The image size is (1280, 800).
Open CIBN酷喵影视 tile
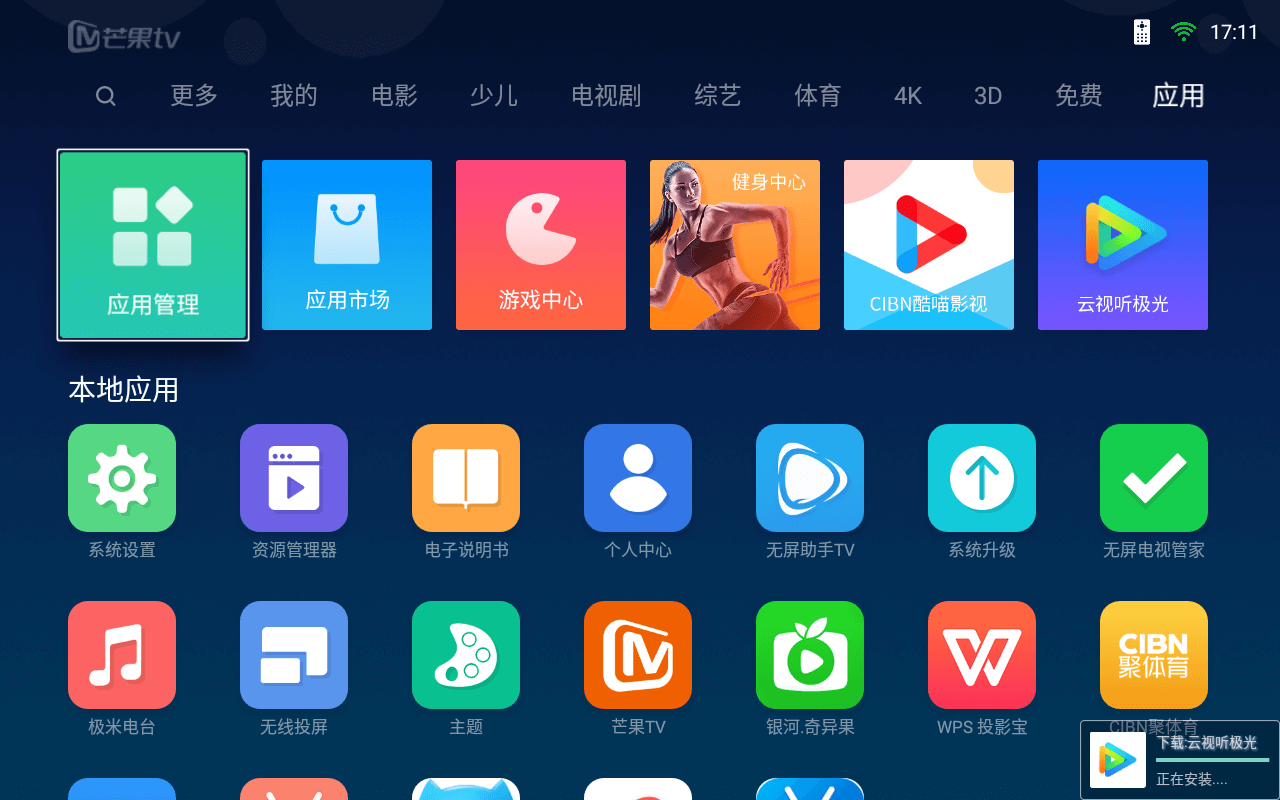tap(929, 245)
